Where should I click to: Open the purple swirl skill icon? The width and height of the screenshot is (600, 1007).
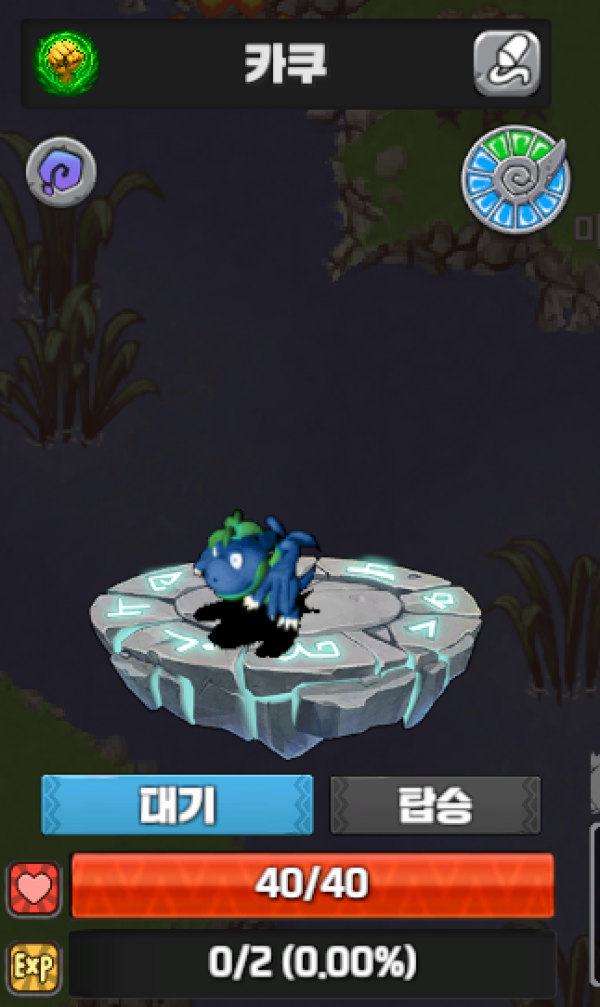pos(61,172)
